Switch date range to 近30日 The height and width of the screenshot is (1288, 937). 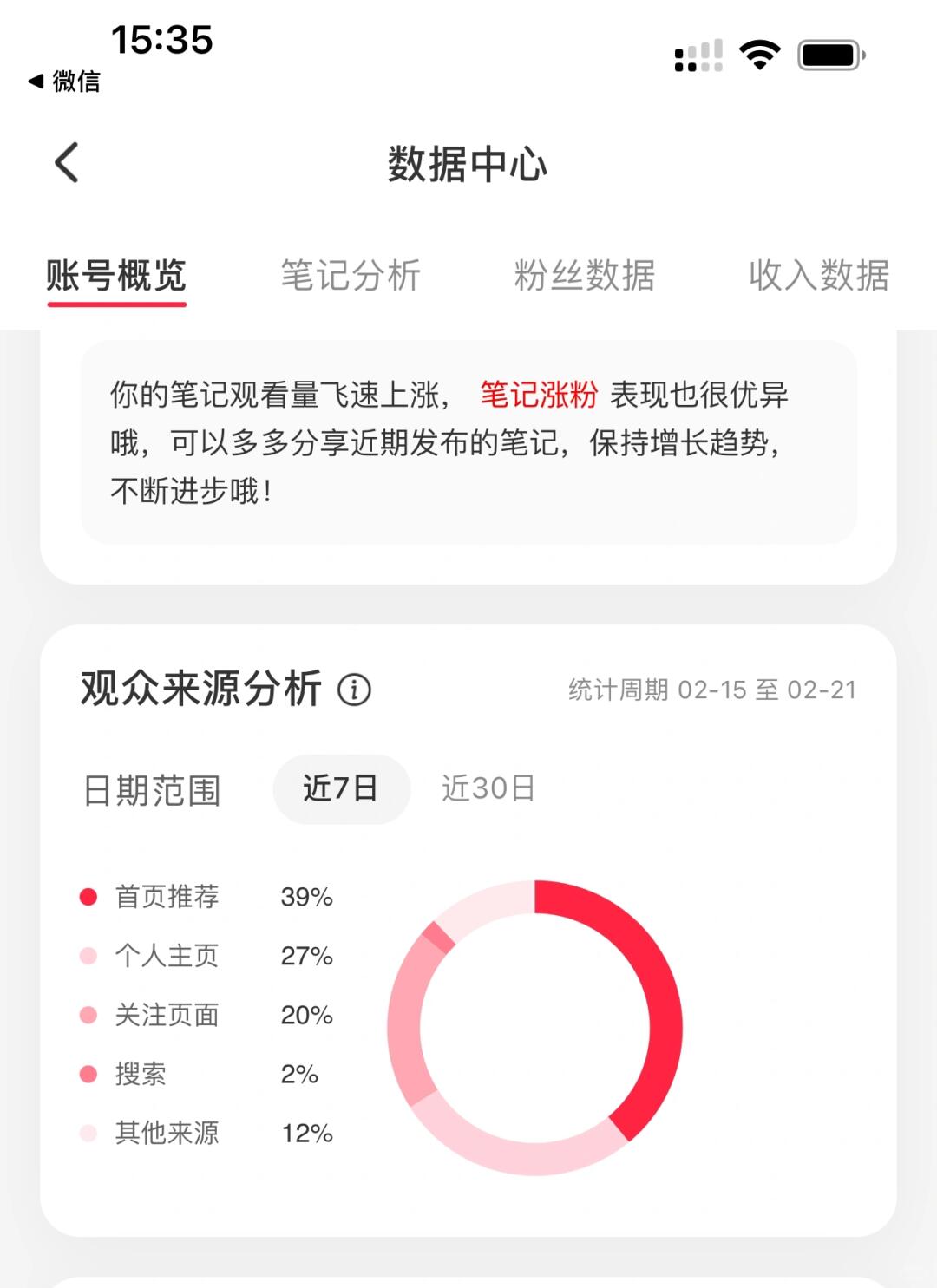(x=488, y=788)
